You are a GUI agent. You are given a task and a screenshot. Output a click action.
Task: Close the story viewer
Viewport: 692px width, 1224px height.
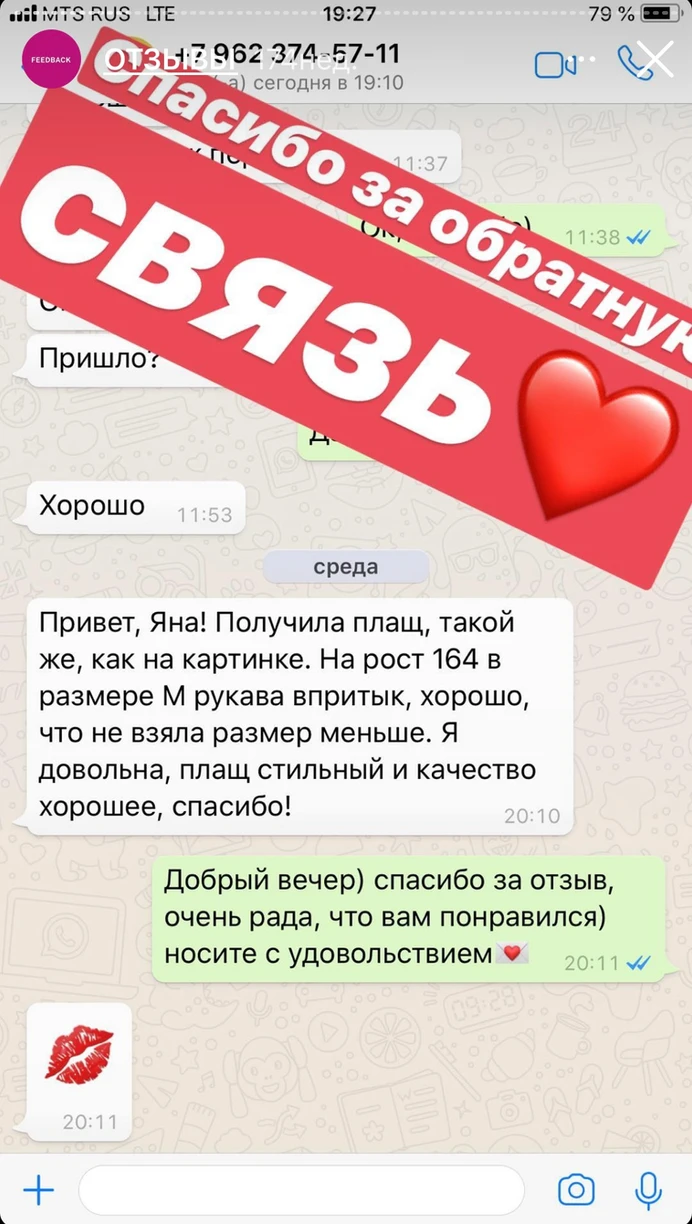coord(655,61)
